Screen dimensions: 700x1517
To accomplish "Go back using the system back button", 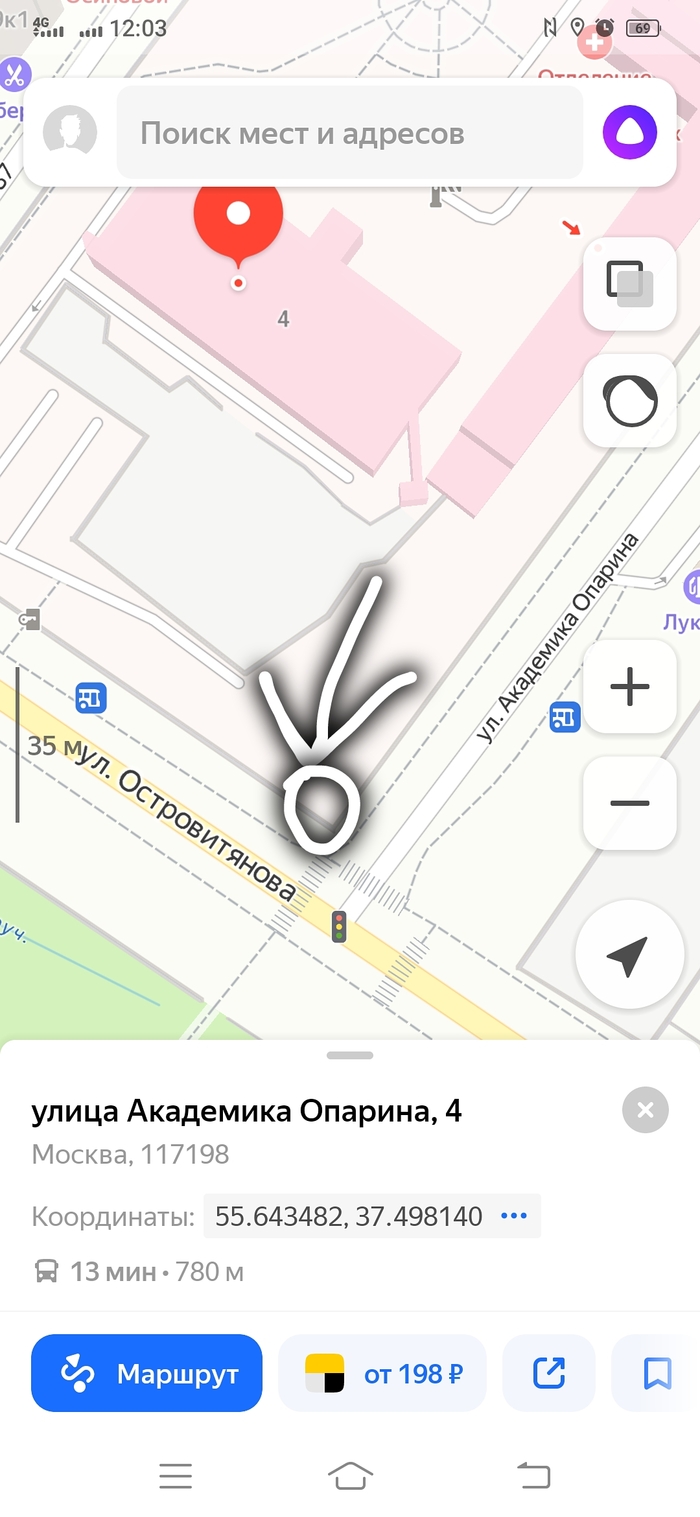I will click(x=533, y=1475).
